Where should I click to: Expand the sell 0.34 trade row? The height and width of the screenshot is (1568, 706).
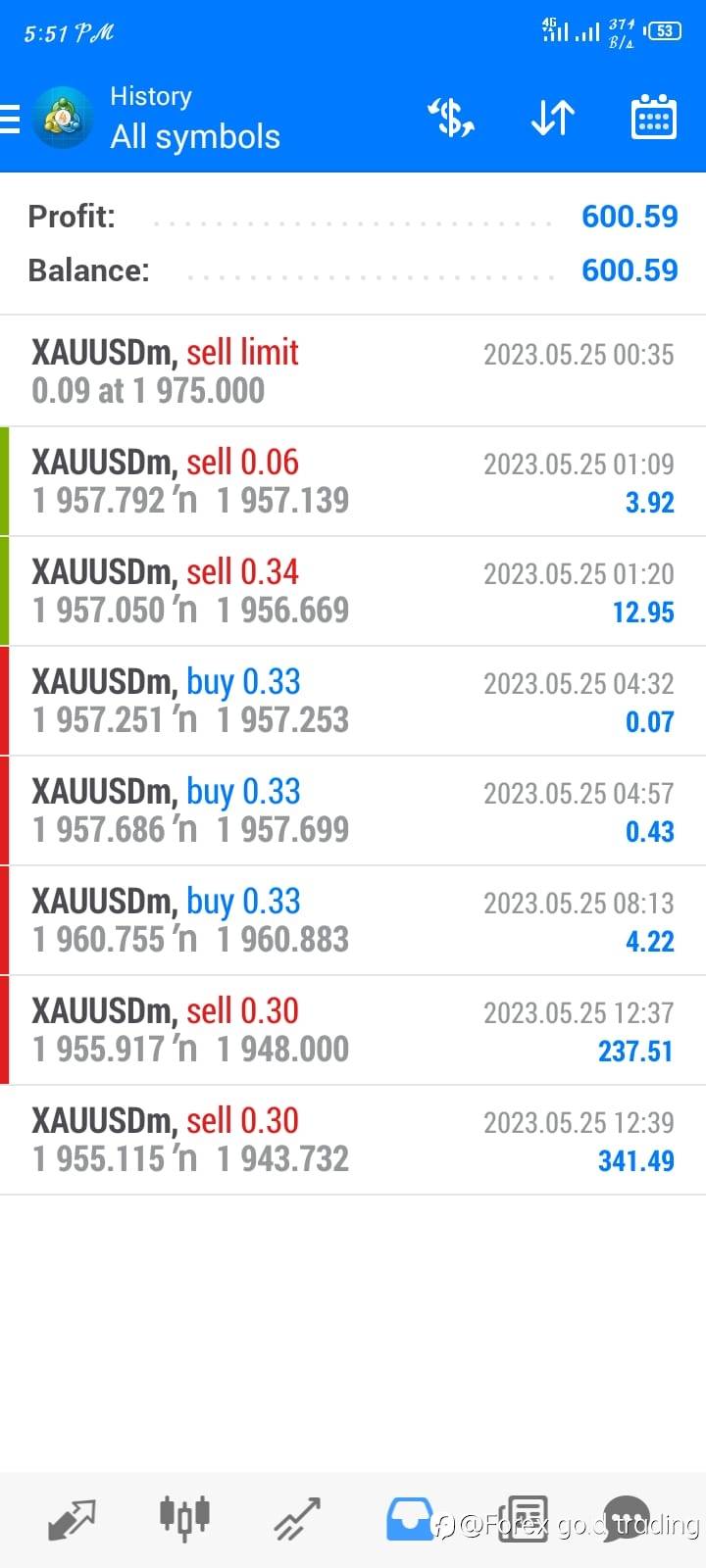click(x=353, y=591)
